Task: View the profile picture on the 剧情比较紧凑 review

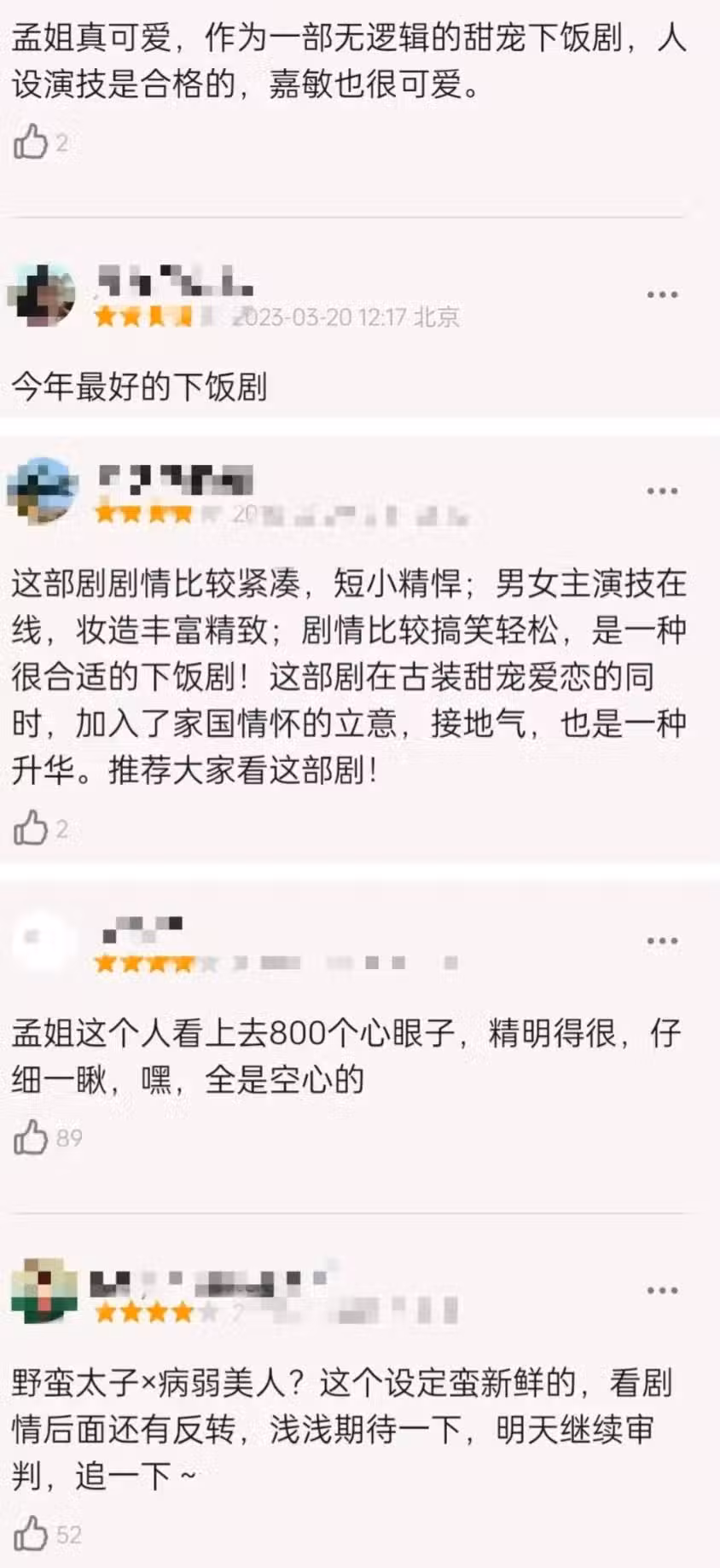Action: click(x=41, y=491)
